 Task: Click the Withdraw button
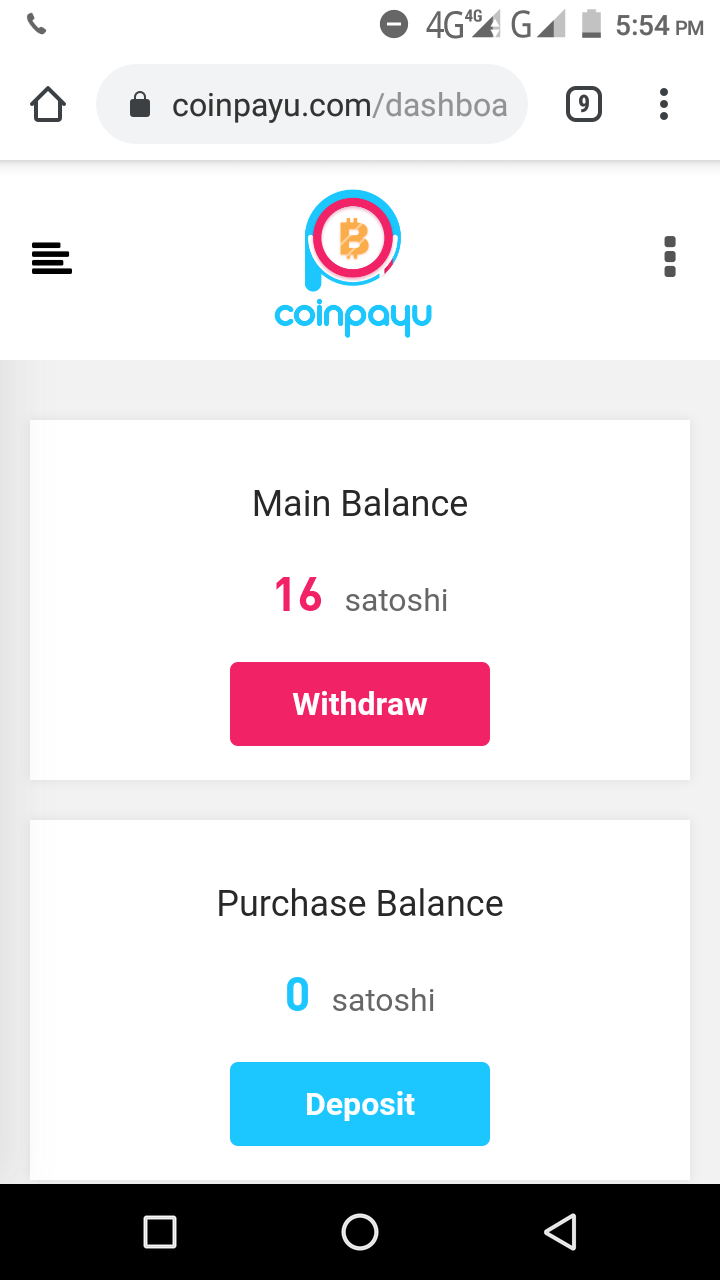pos(359,703)
